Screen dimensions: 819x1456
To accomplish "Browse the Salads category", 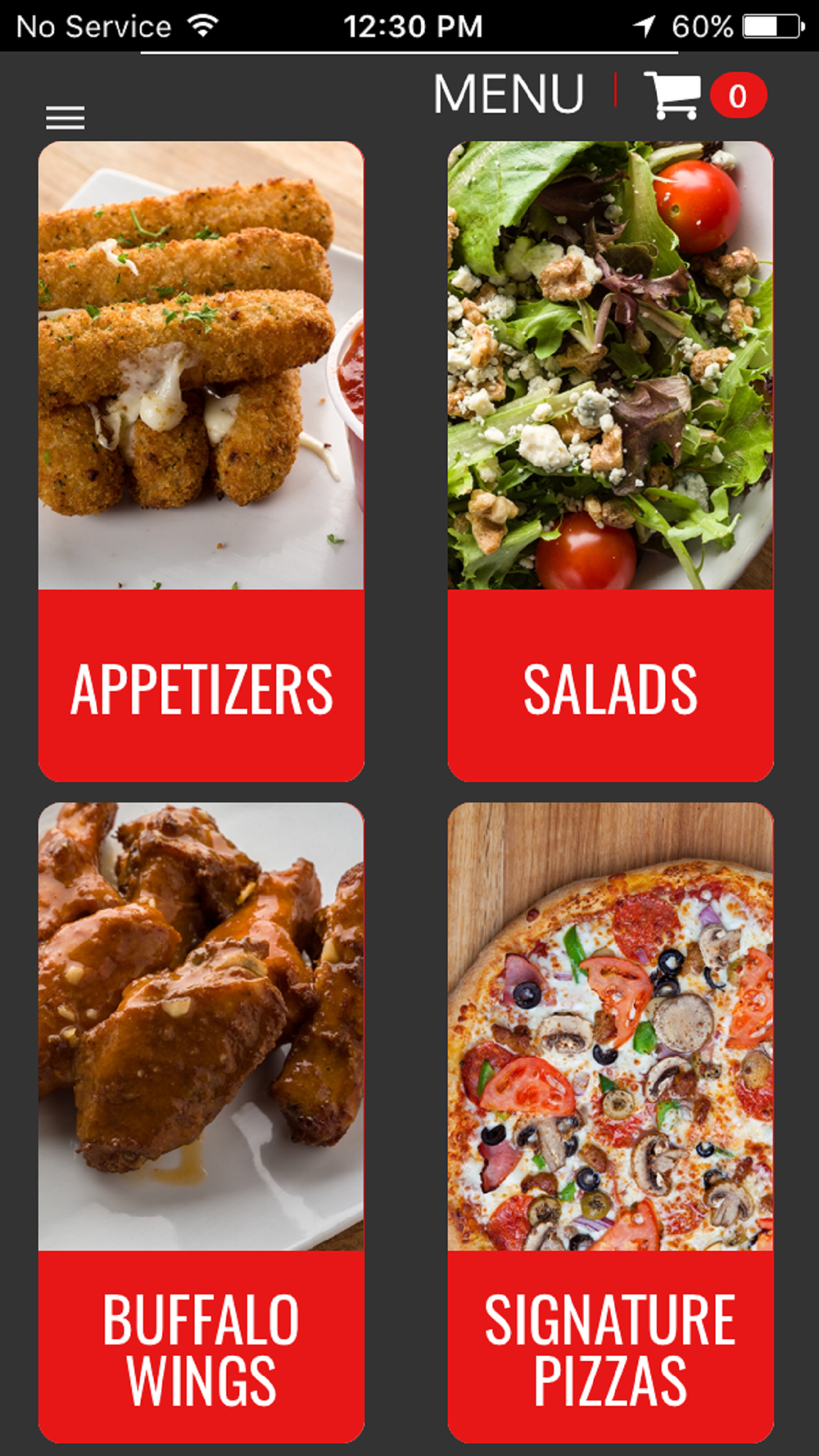I will [x=610, y=461].
